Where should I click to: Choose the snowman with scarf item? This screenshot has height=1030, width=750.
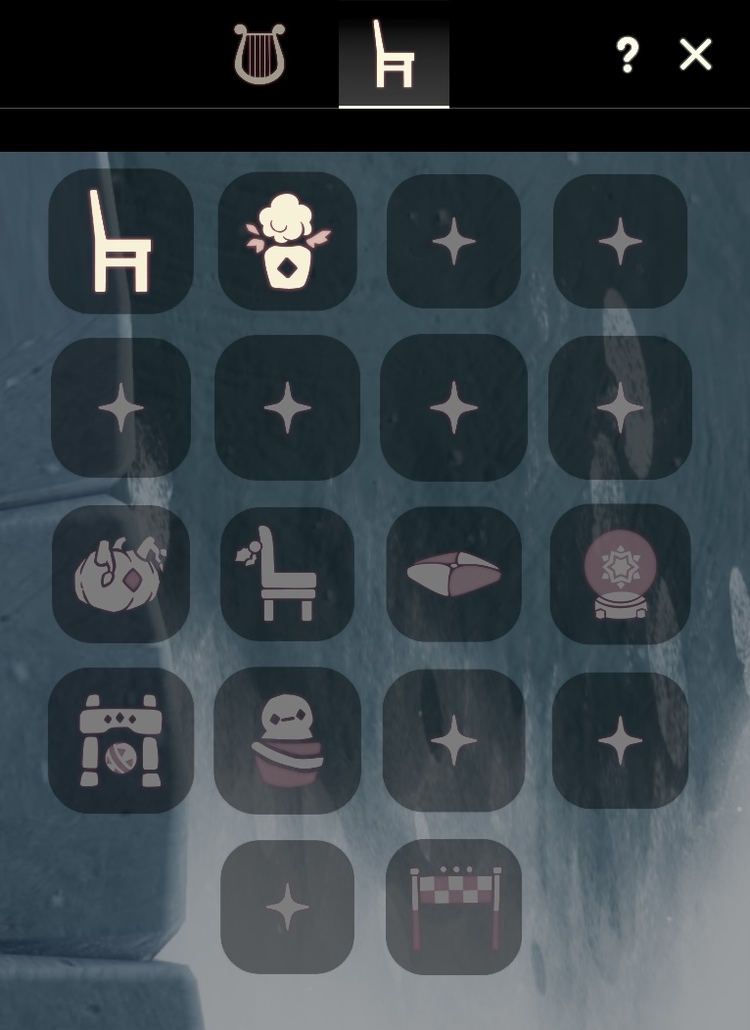[287, 741]
